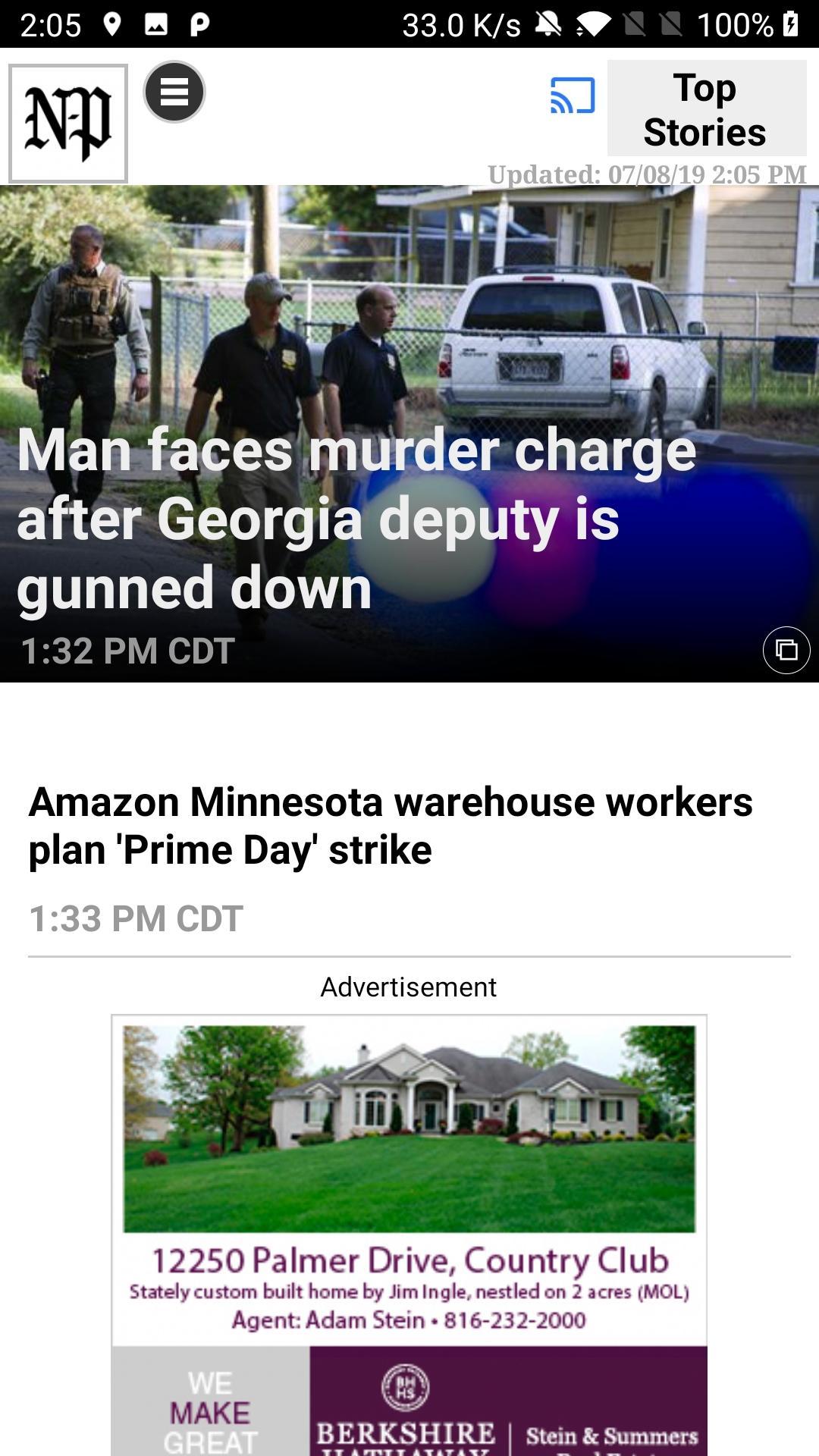Open the Georgia deputy murder story

[356, 519]
